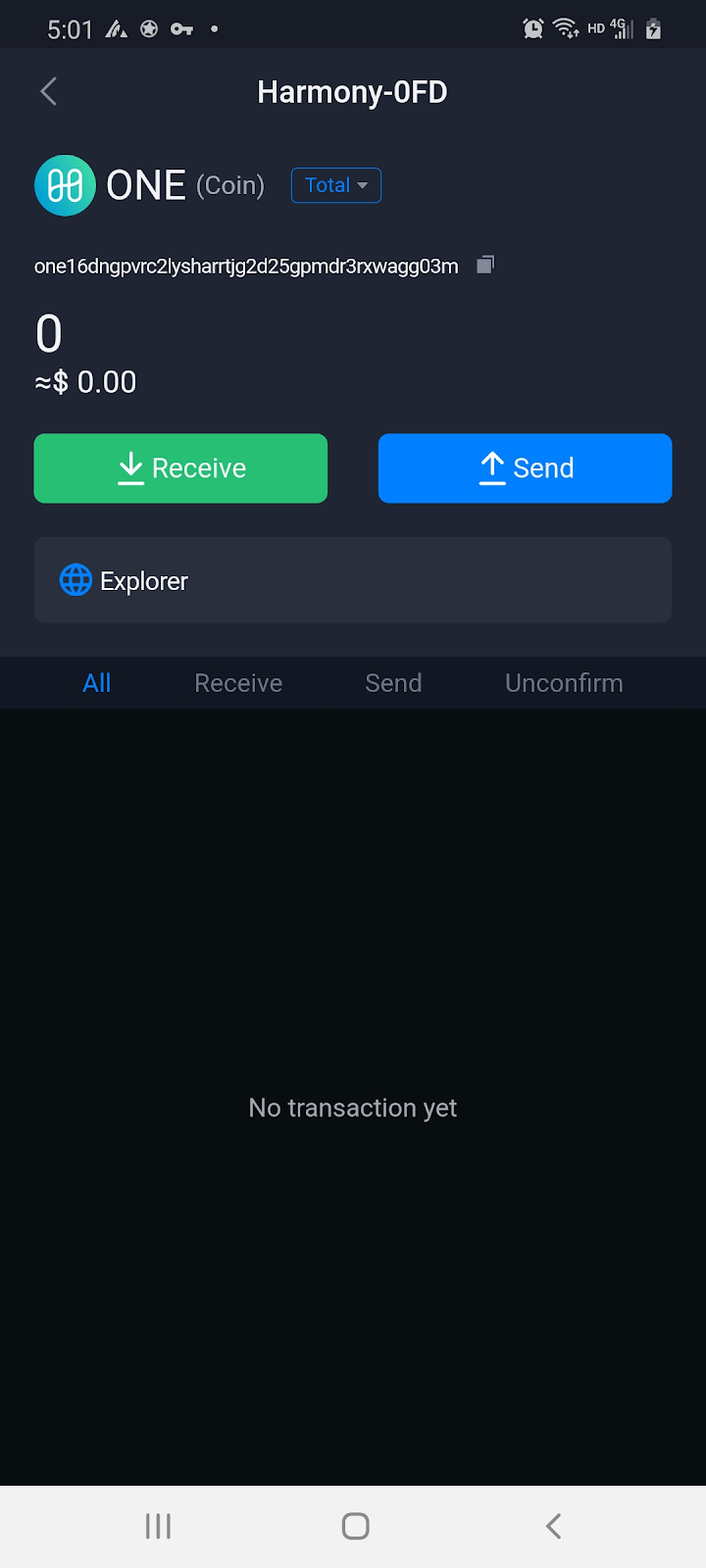Open recent apps from navigation bar

pyautogui.click(x=158, y=1526)
